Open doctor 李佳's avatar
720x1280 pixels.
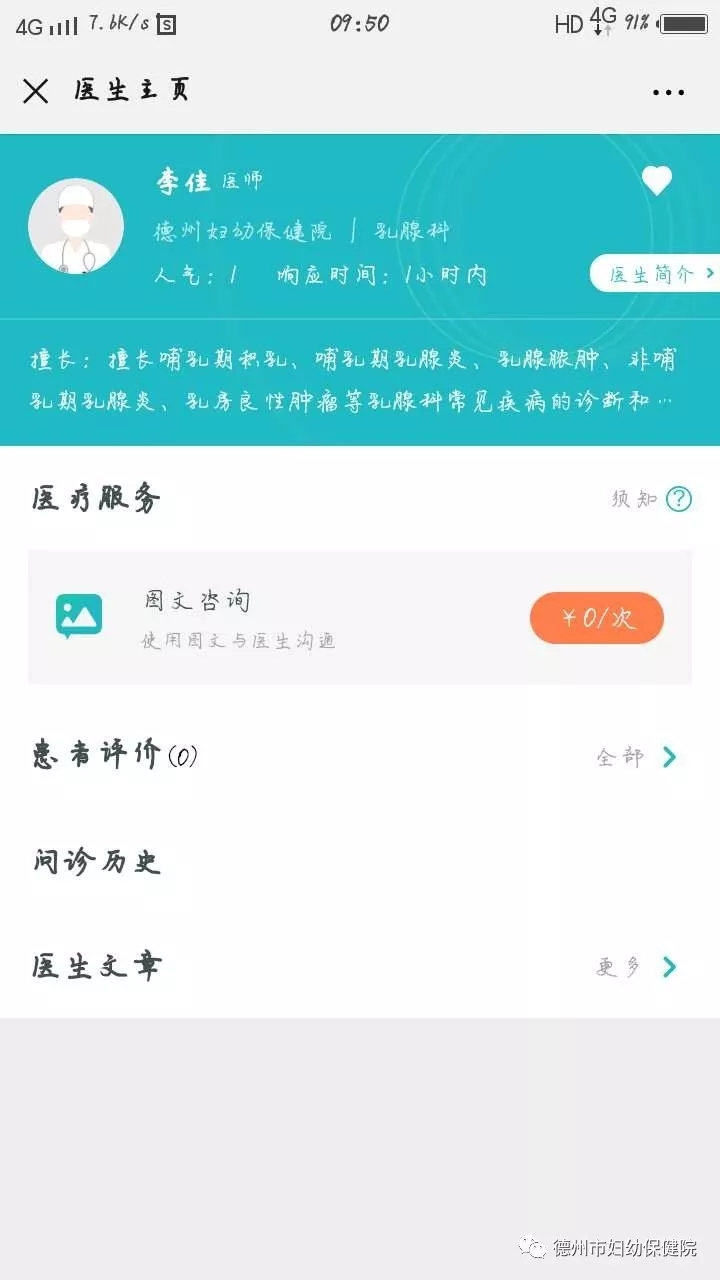(x=76, y=227)
